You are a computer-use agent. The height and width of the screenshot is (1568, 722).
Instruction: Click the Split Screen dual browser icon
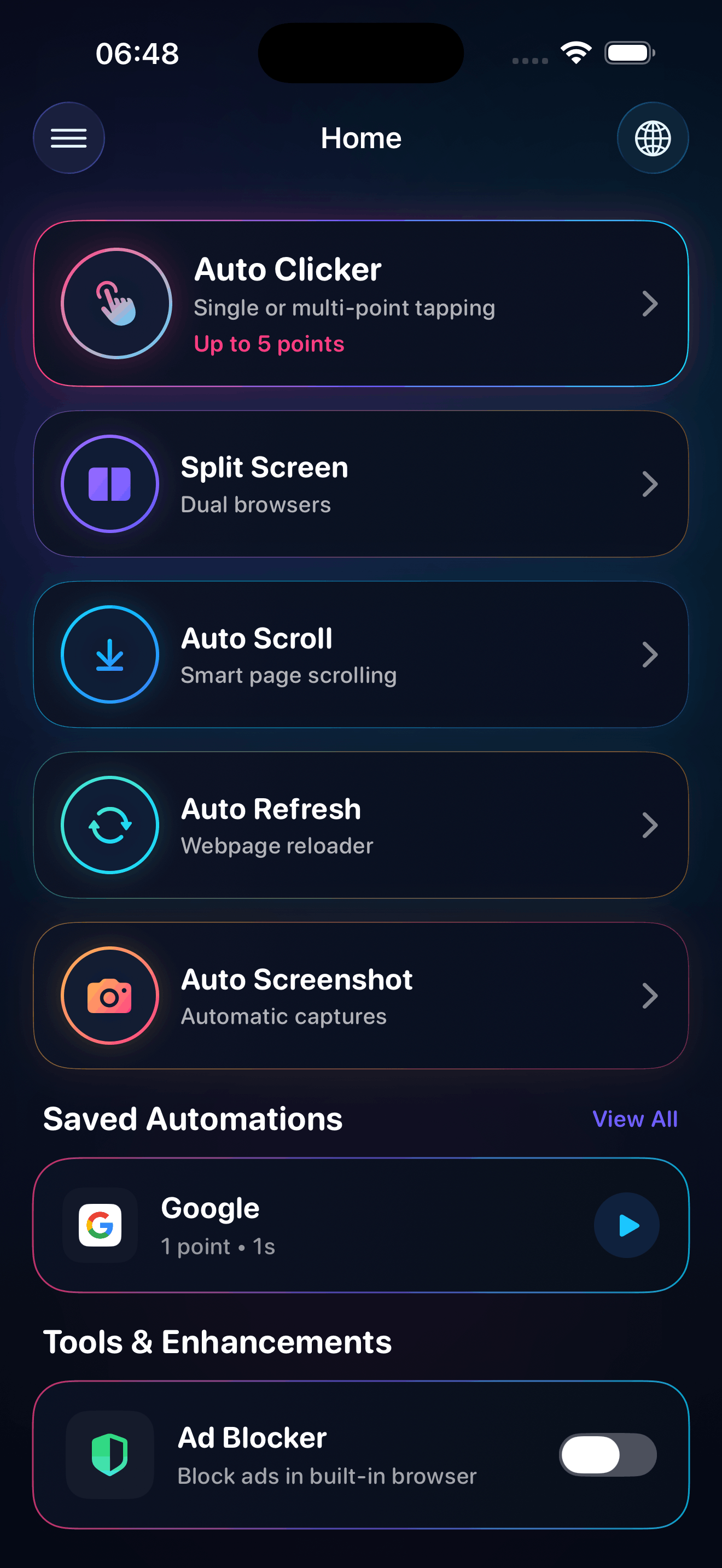[110, 484]
